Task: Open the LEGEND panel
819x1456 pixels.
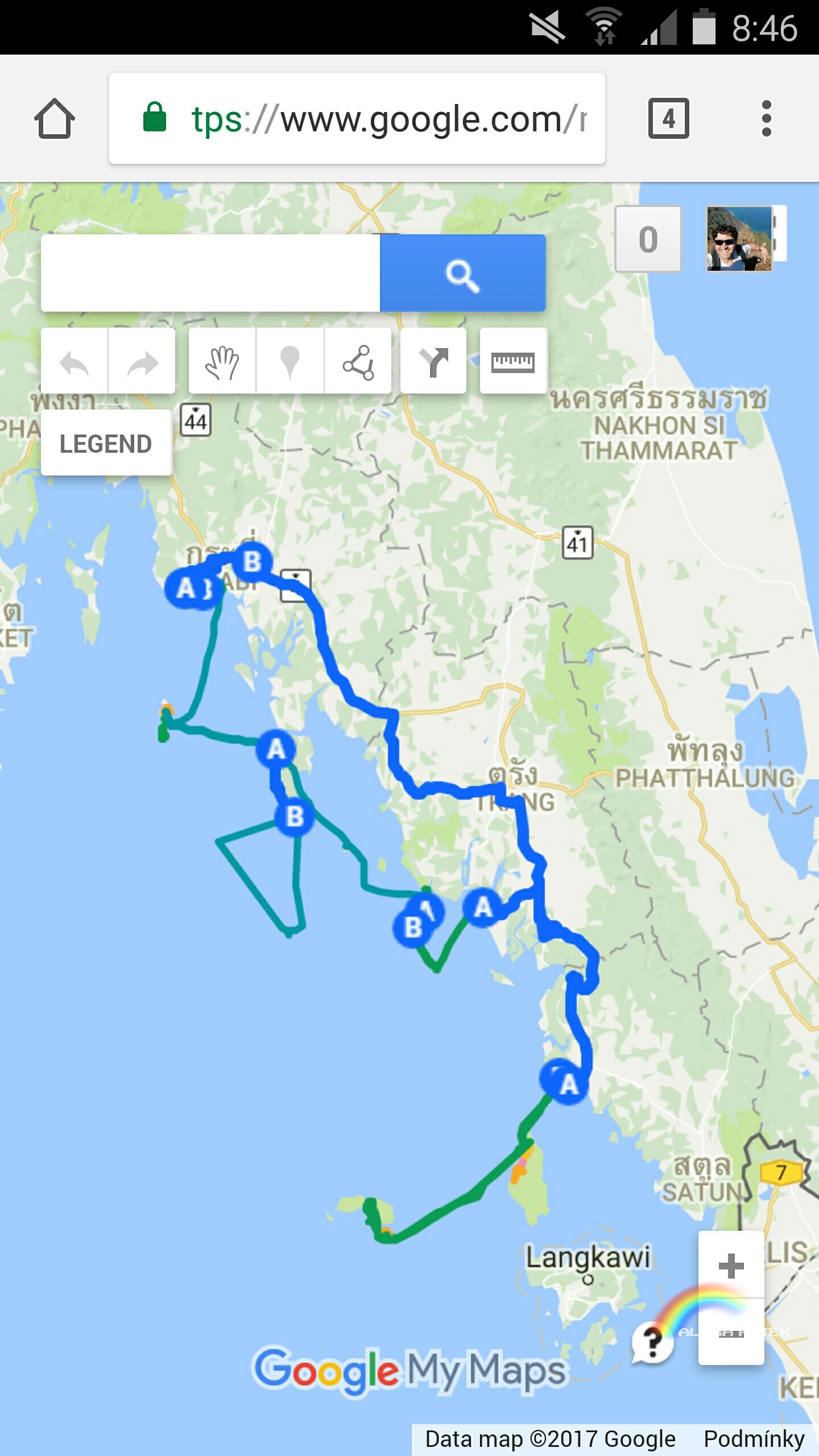Action: [x=106, y=442]
